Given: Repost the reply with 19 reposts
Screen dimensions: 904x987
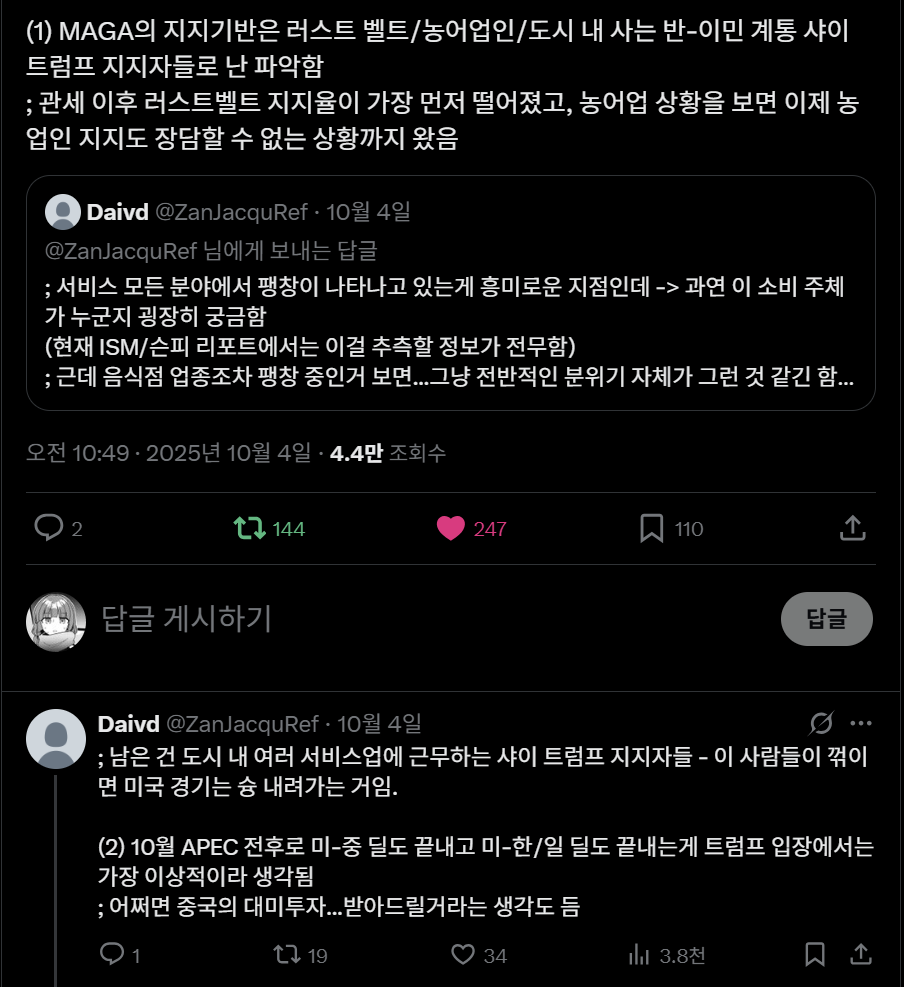Looking at the screenshot, I should point(287,954).
